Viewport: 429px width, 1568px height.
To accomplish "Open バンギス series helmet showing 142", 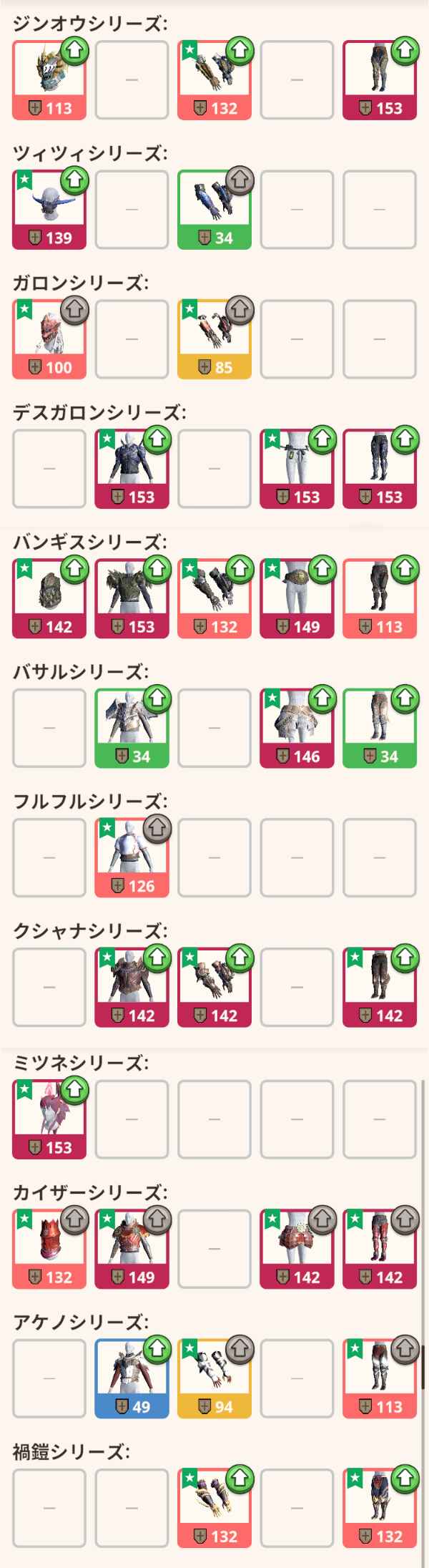I will coord(49,598).
